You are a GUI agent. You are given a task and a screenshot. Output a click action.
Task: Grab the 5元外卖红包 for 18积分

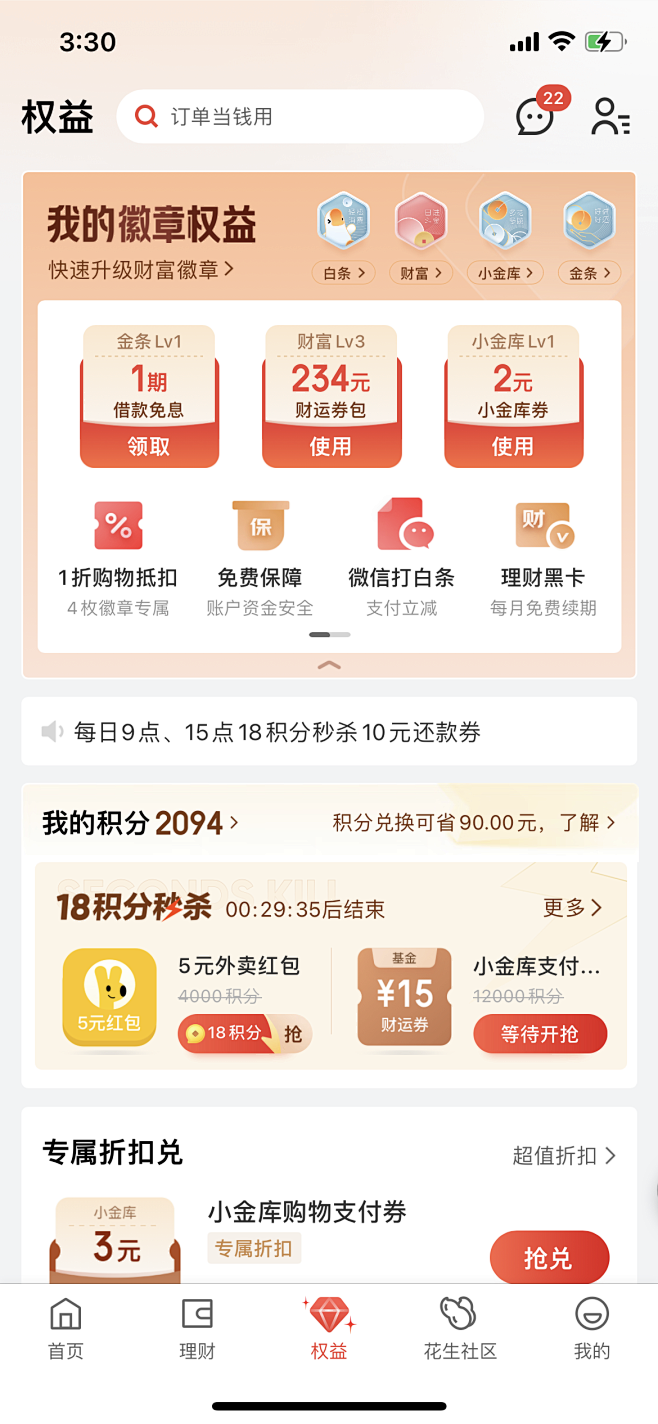(245, 1034)
